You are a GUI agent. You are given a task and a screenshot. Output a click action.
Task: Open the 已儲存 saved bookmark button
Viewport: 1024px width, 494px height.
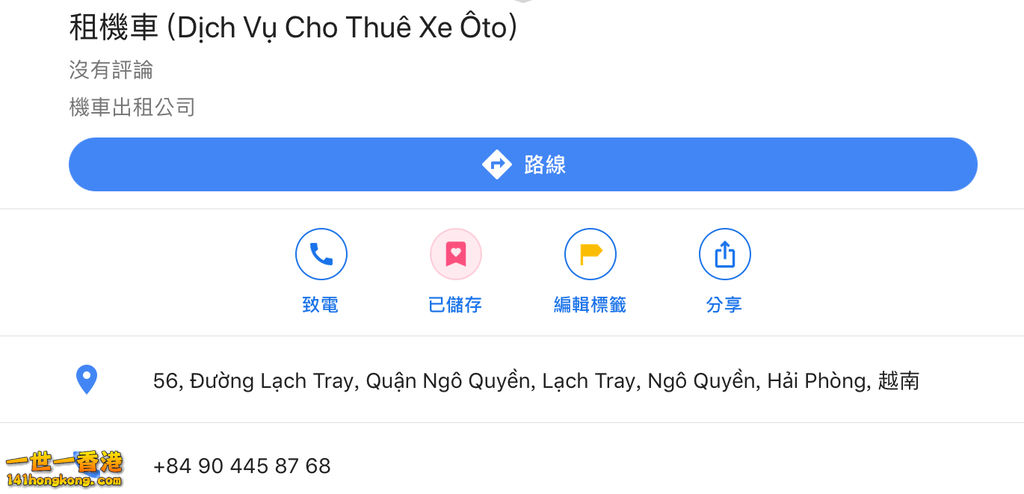[455, 255]
